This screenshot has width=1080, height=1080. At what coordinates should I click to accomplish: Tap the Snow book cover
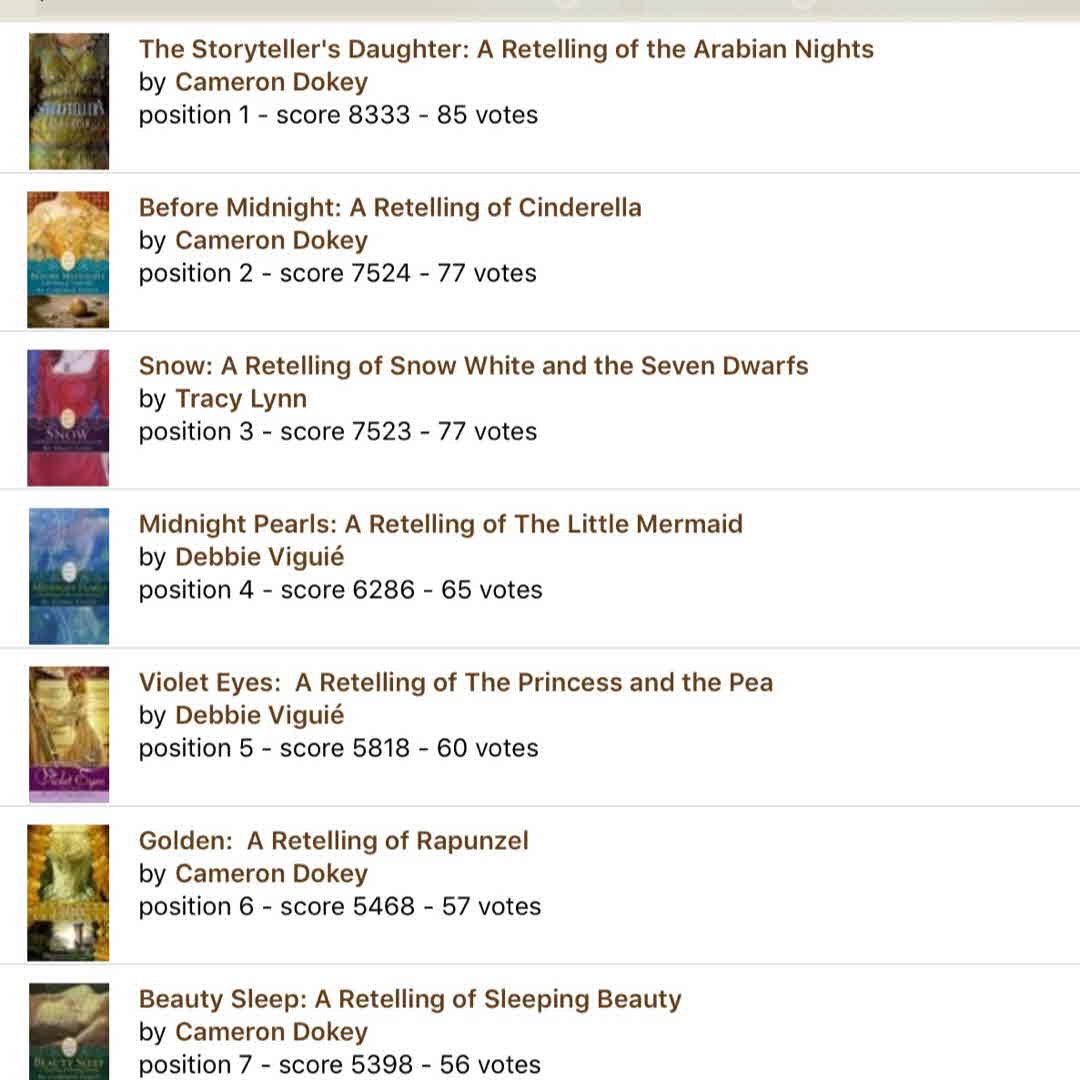[68, 418]
